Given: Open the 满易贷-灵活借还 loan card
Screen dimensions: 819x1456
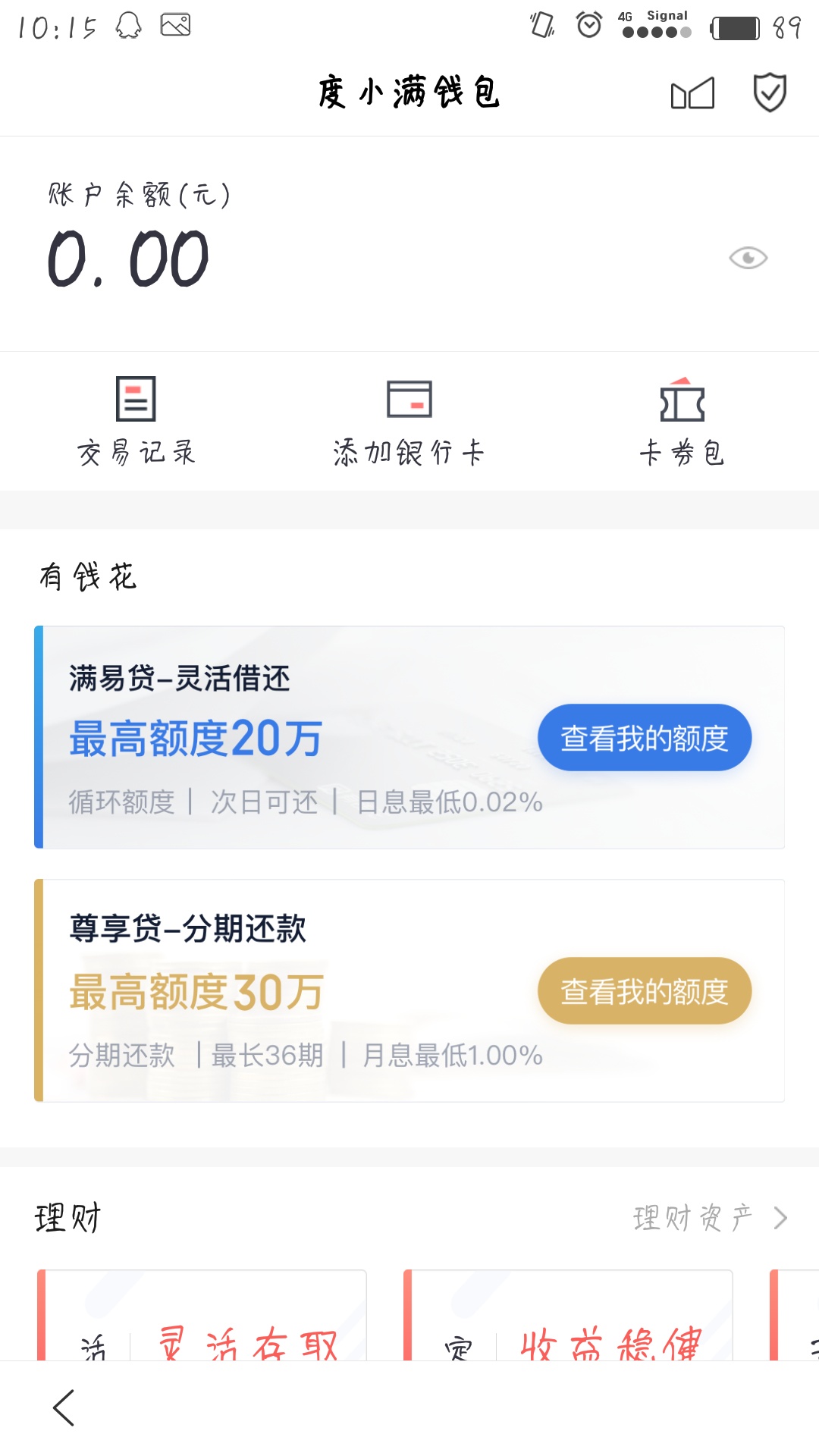Looking at the screenshot, I should (x=409, y=737).
